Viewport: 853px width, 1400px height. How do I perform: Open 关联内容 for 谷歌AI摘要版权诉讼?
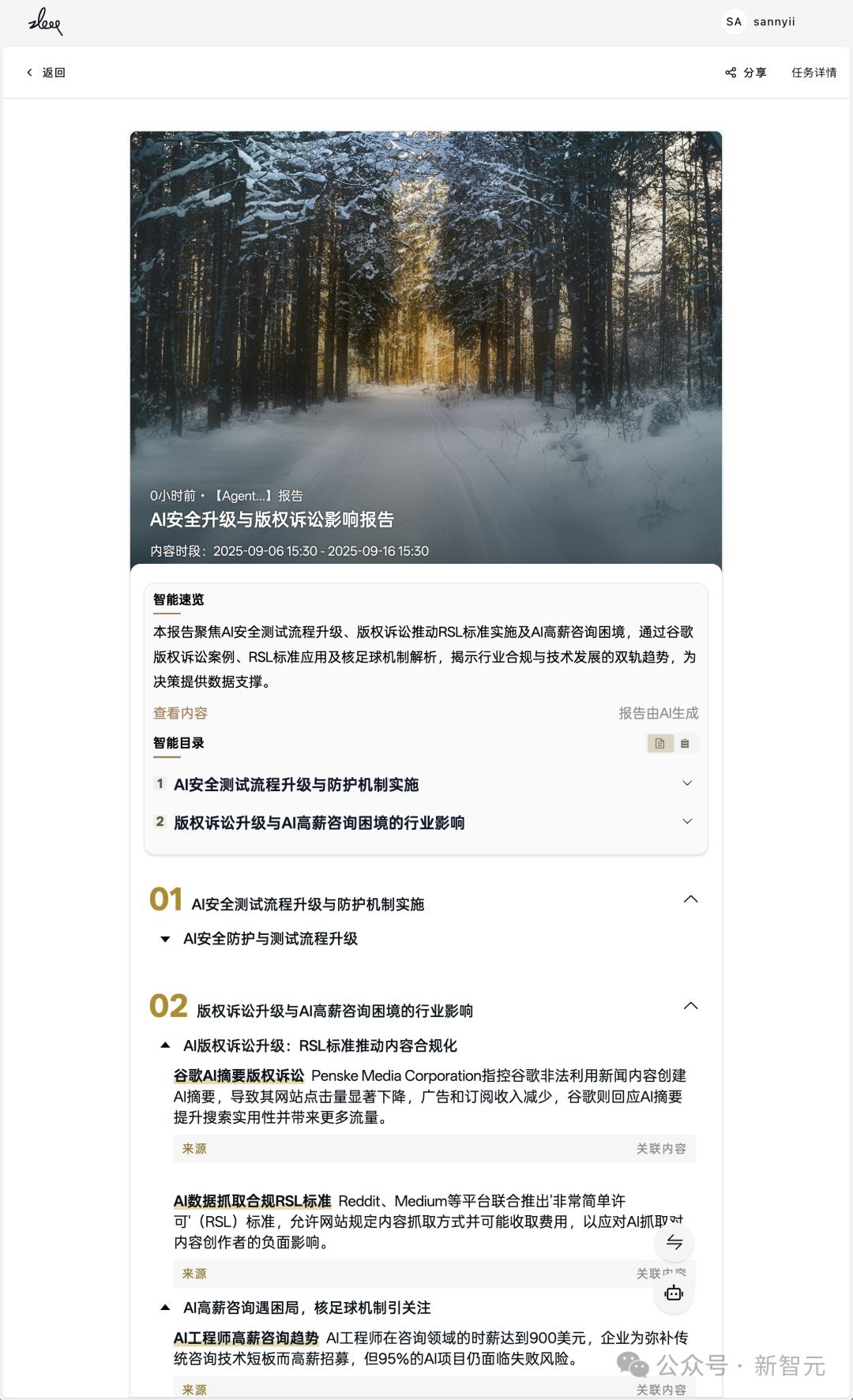tap(661, 1149)
